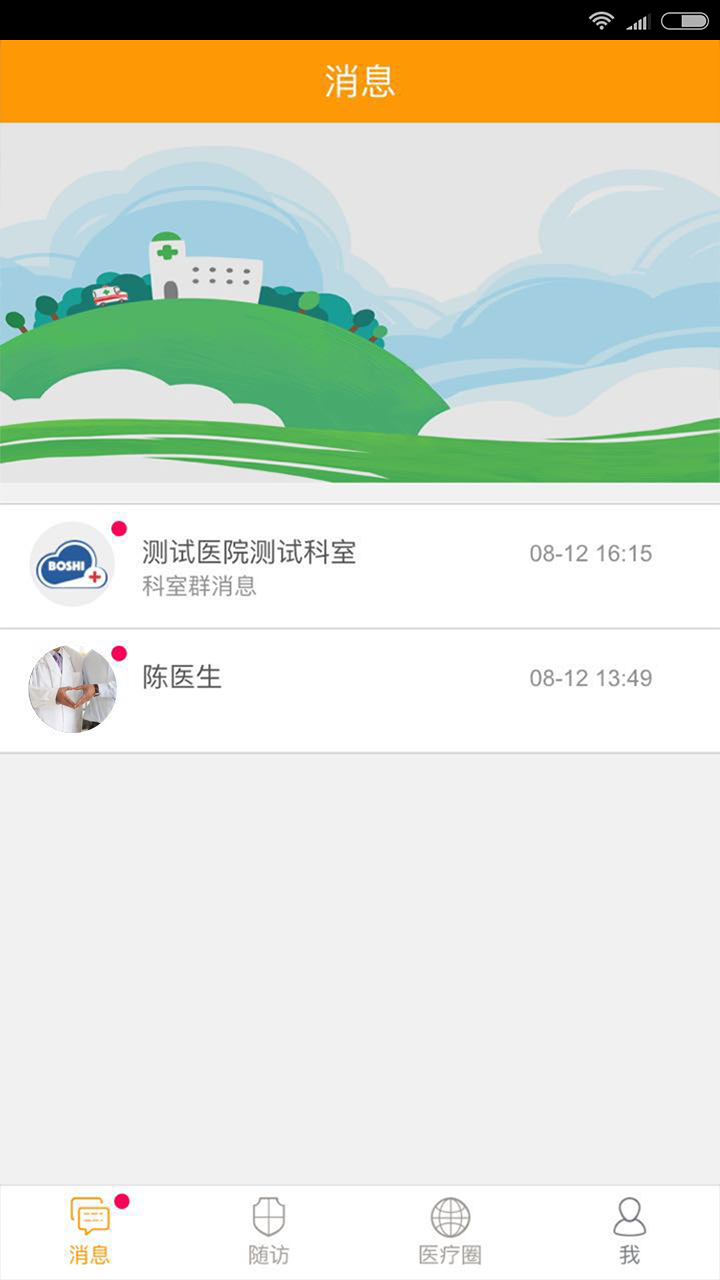Image resolution: width=720 pixels, height=1280 pixels.
Task: Go to the 医疗圈 tab
Action: click(450, 1232)
